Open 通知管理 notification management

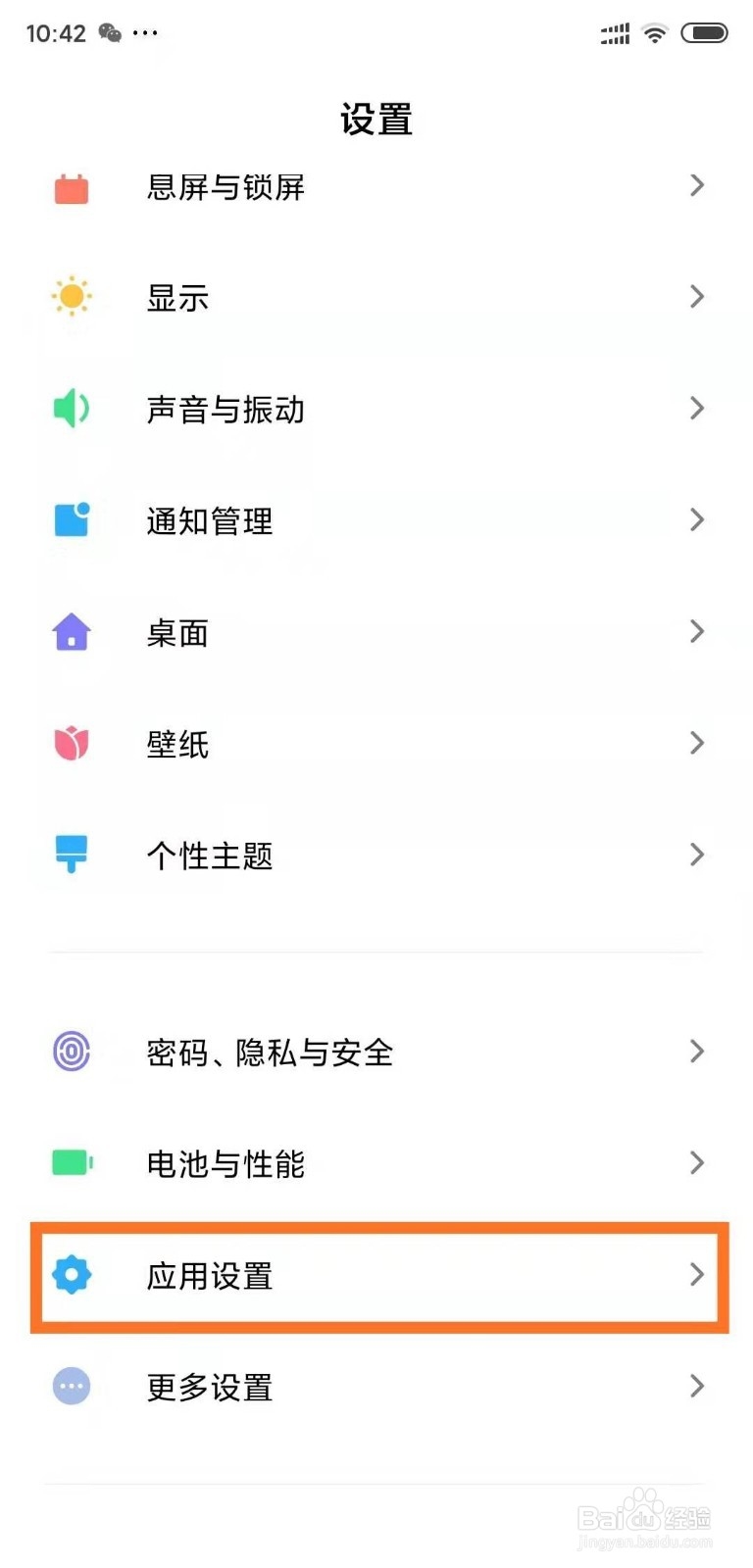[376, 520]
